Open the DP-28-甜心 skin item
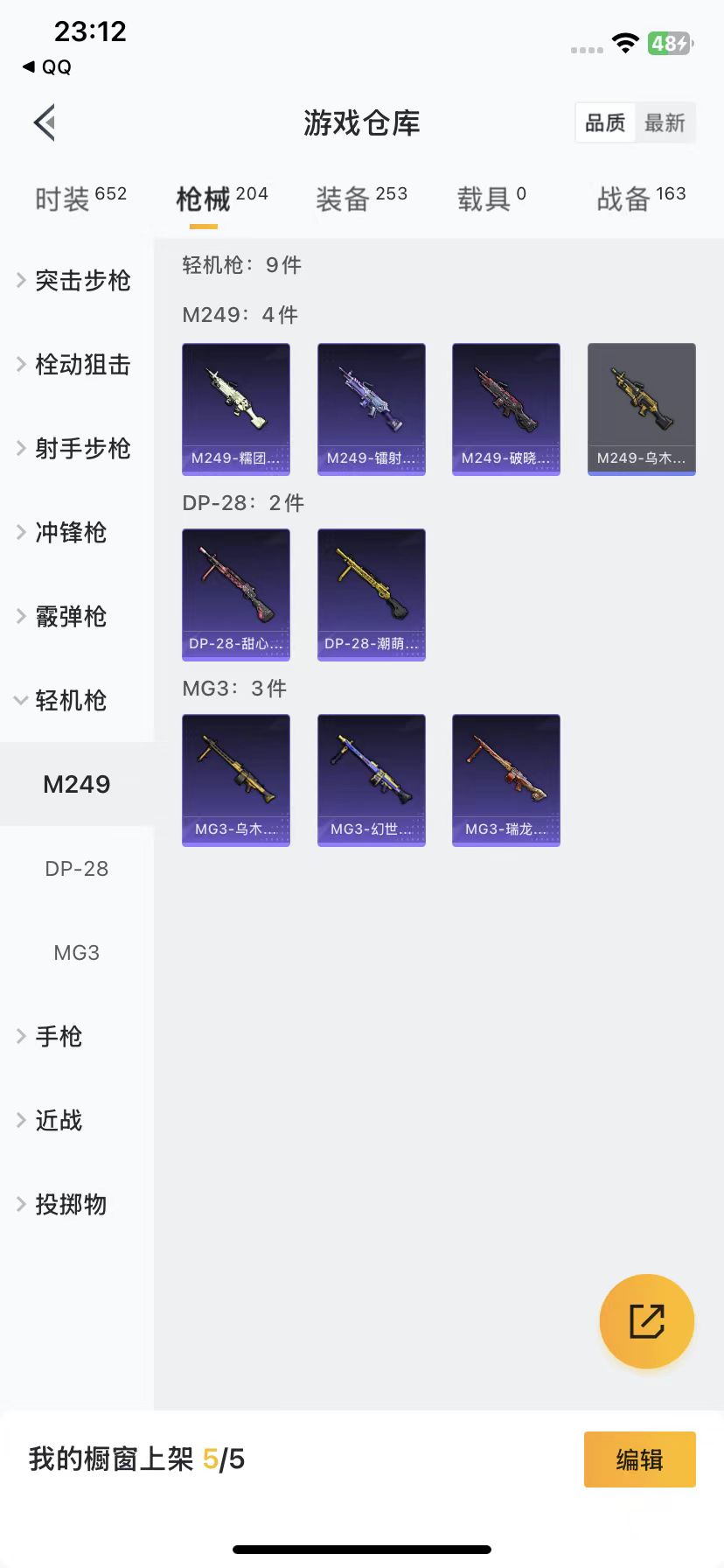 236,594
